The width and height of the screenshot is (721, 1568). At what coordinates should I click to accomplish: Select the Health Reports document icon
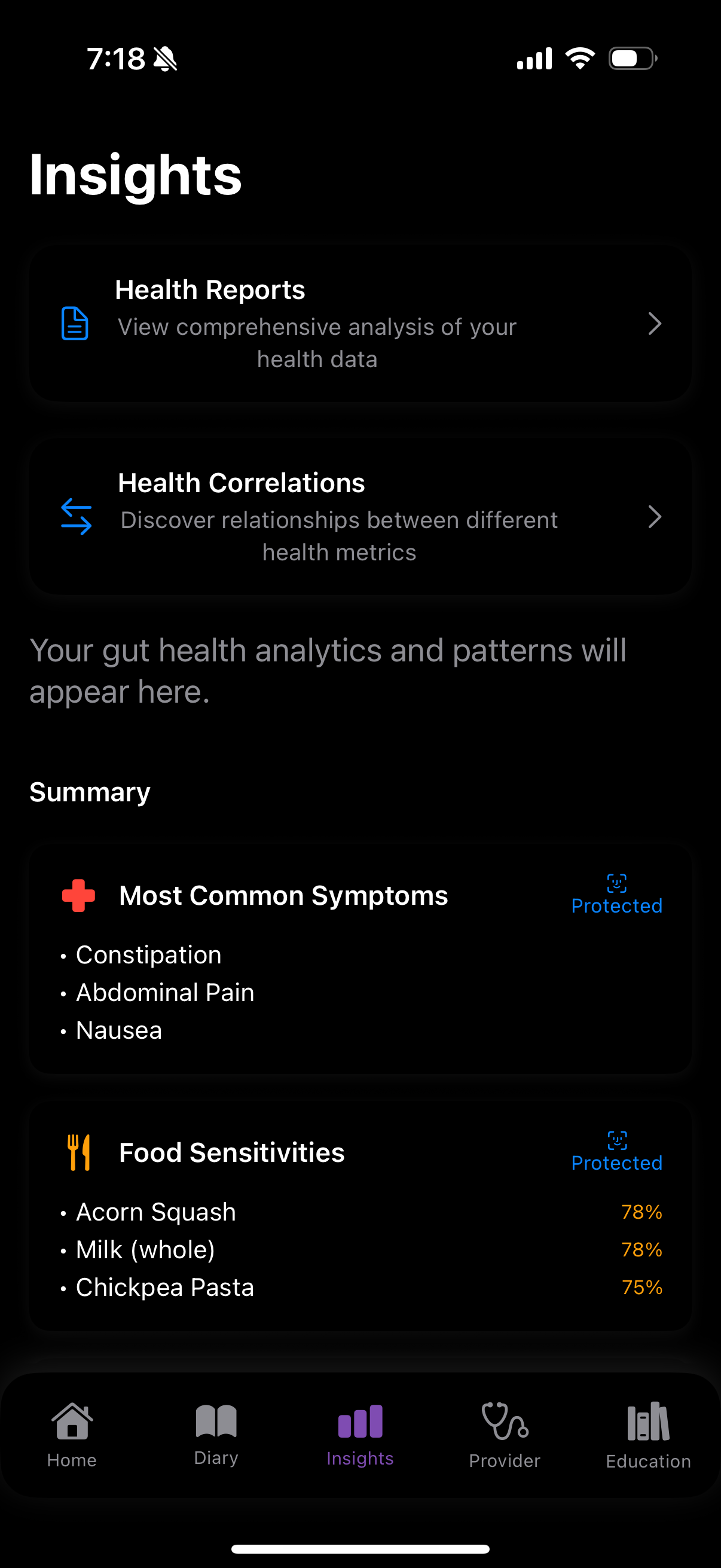click(74, 324)
